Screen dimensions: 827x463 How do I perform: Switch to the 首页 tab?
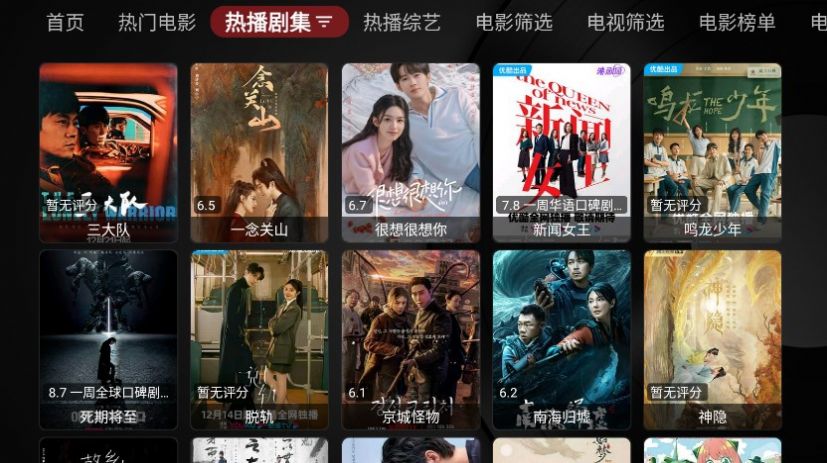[x=65, y=22]
